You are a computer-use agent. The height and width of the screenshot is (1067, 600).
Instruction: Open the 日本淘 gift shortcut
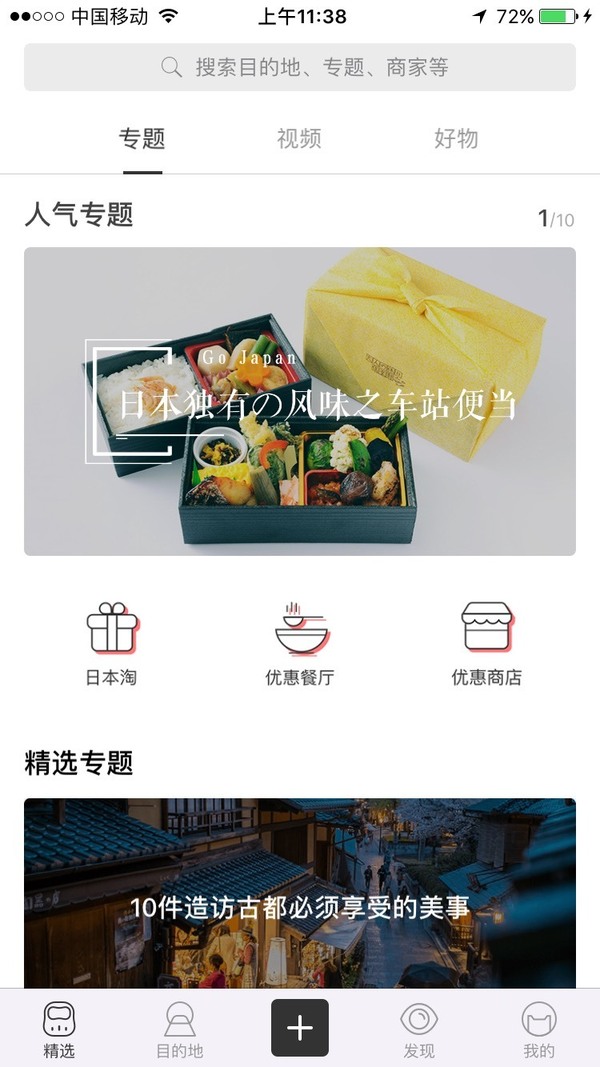pyautogui.click(x=111, y=643)
